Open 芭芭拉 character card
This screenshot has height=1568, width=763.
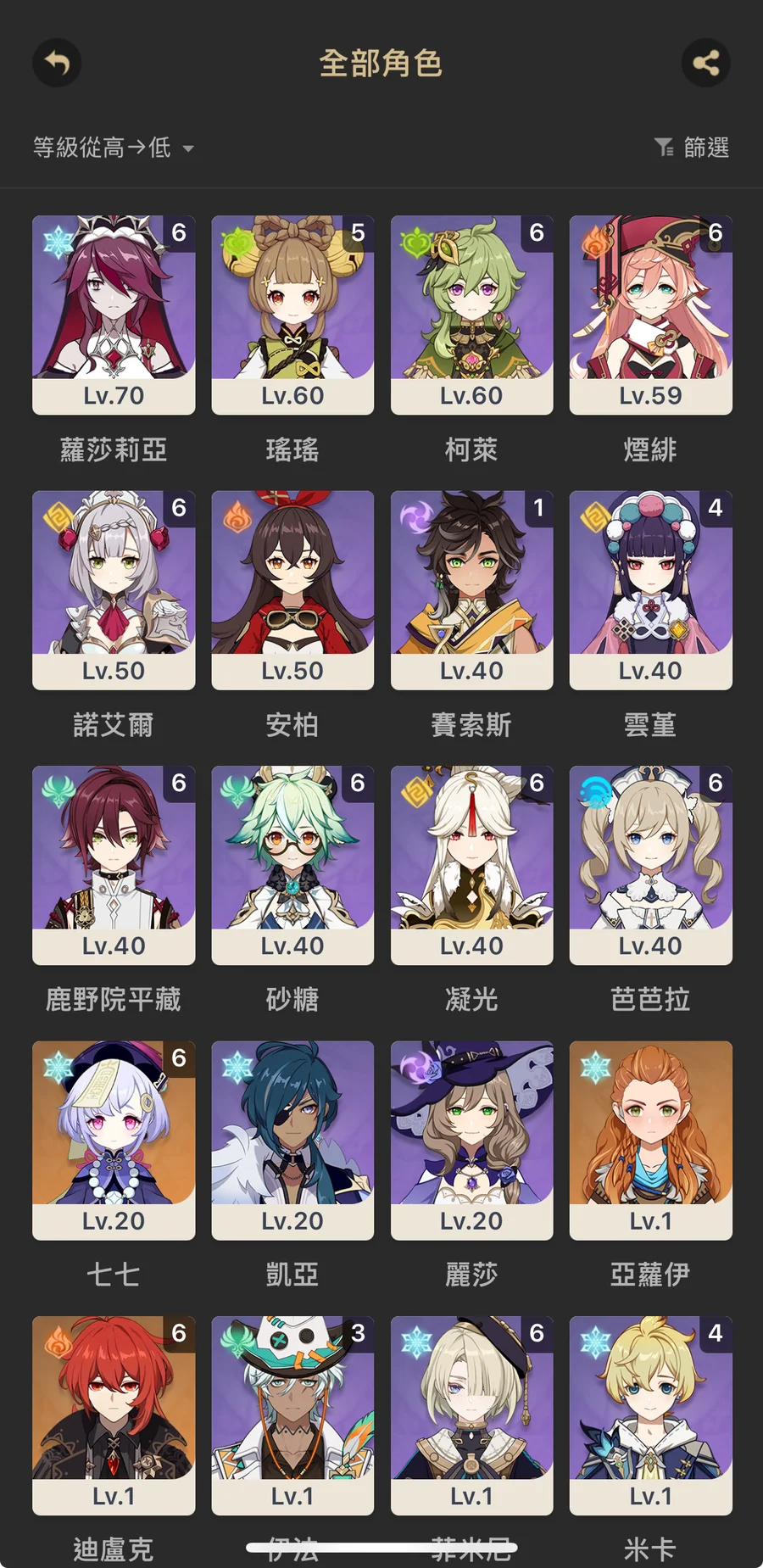point(650,865)
